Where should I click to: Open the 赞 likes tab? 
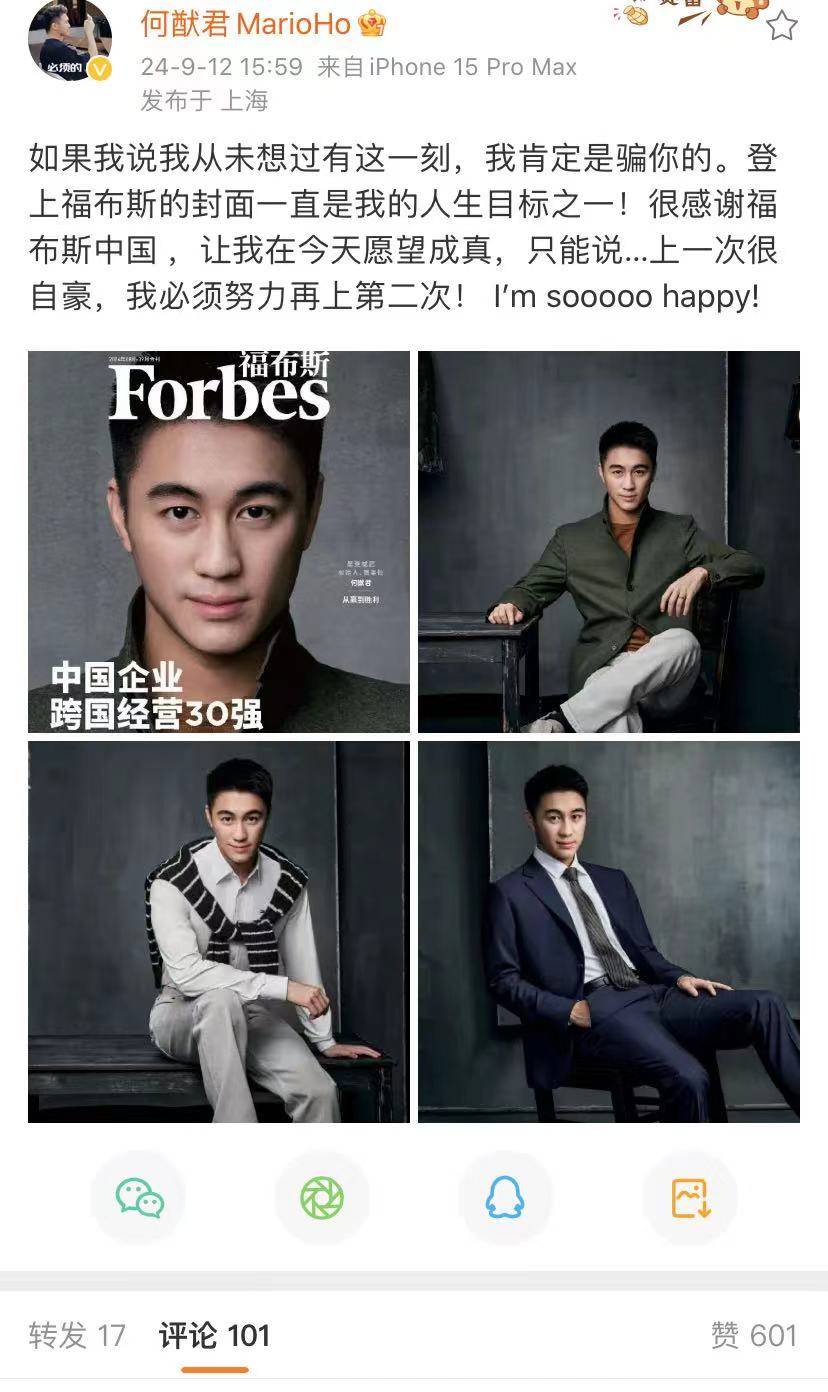(753, 1335)
